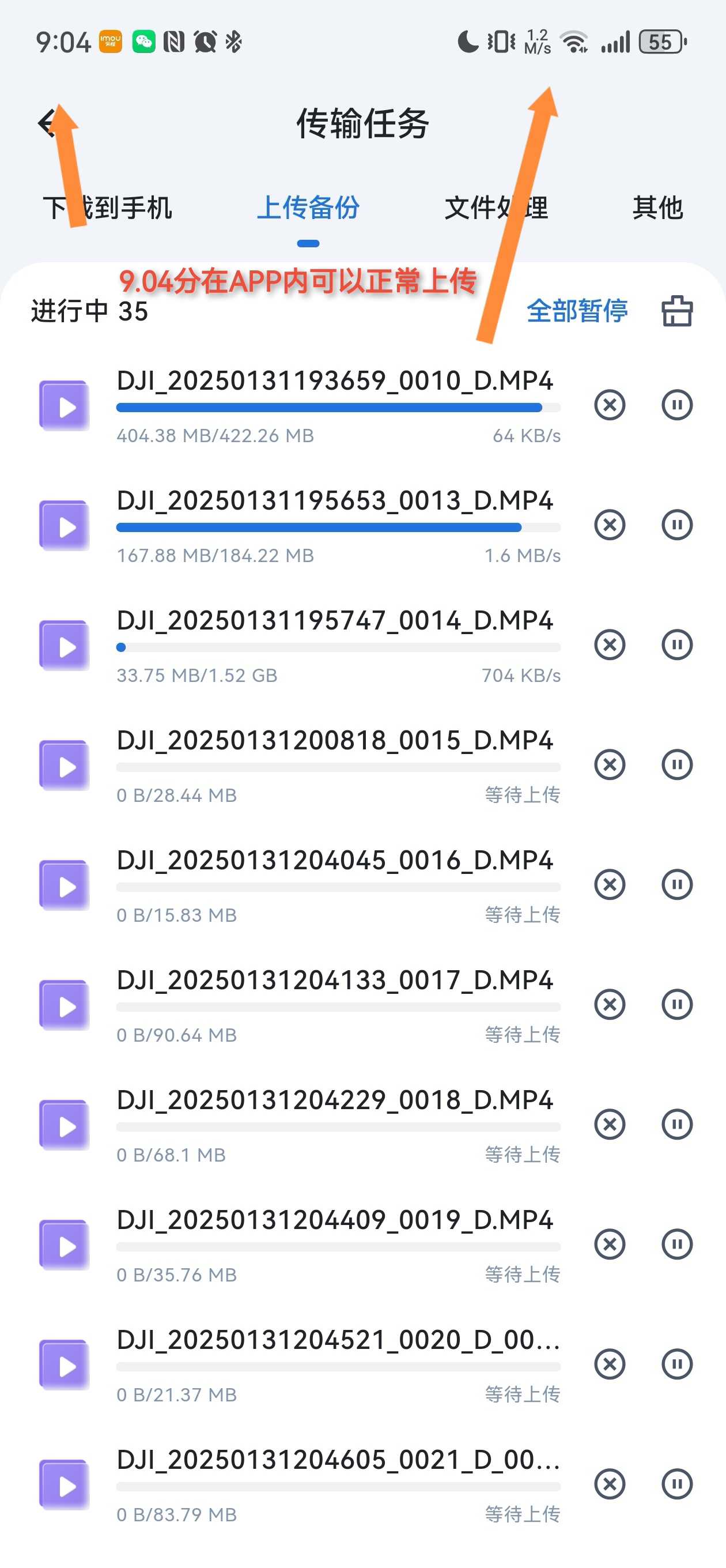Switch to the 下载到手机 tab

click(x=108, y=208)
